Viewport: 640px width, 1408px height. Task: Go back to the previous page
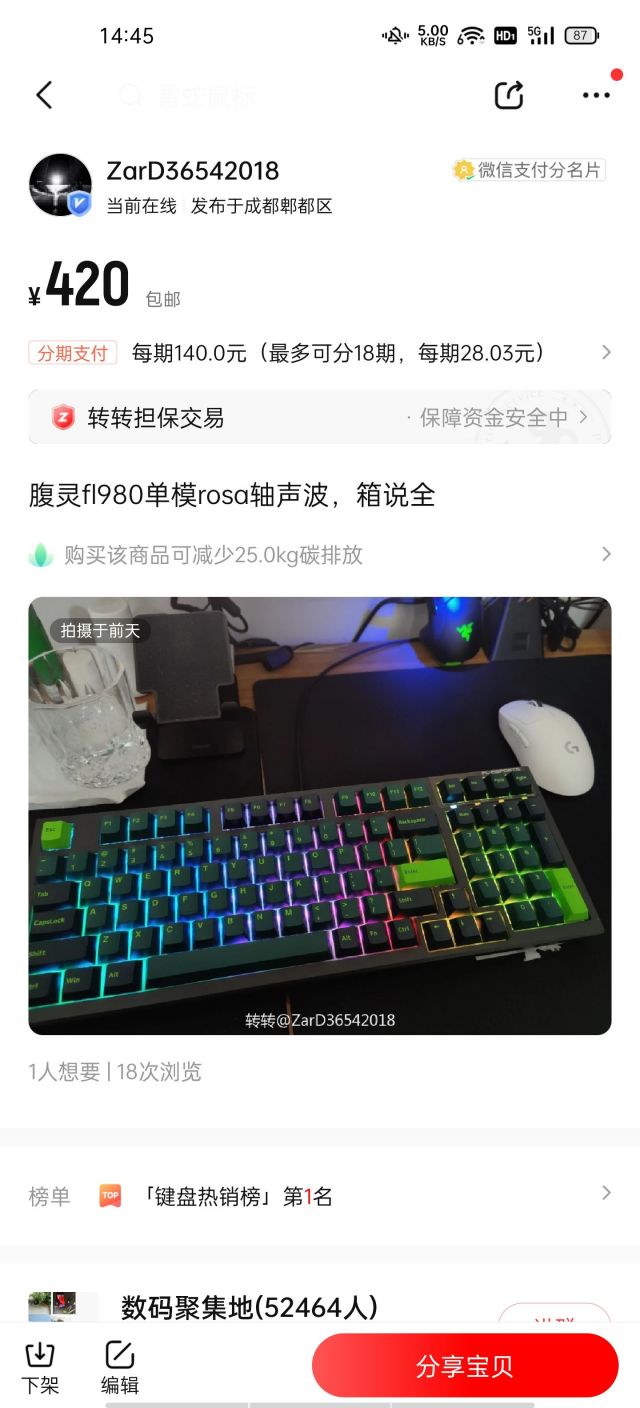44,95
